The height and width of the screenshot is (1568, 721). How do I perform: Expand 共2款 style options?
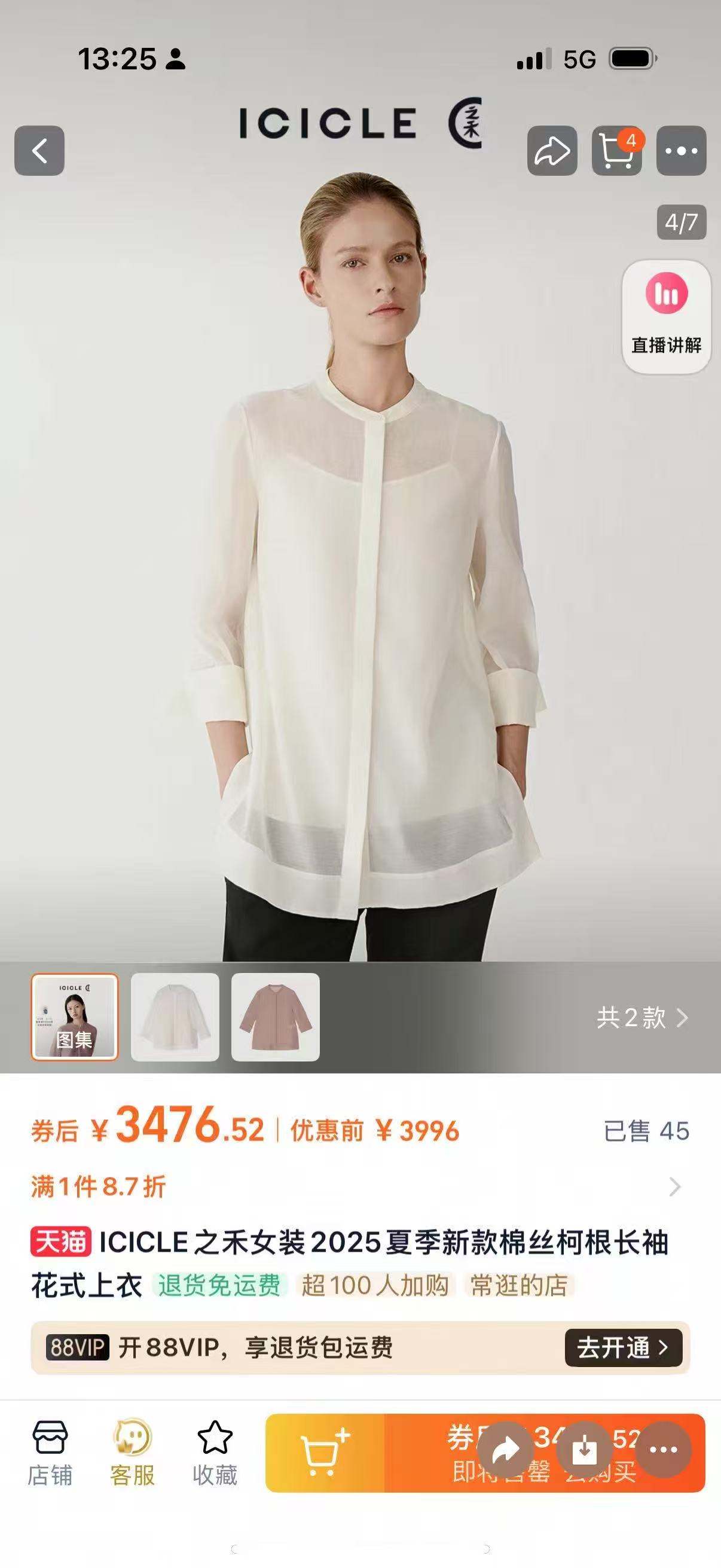(x=642, y=1018)
